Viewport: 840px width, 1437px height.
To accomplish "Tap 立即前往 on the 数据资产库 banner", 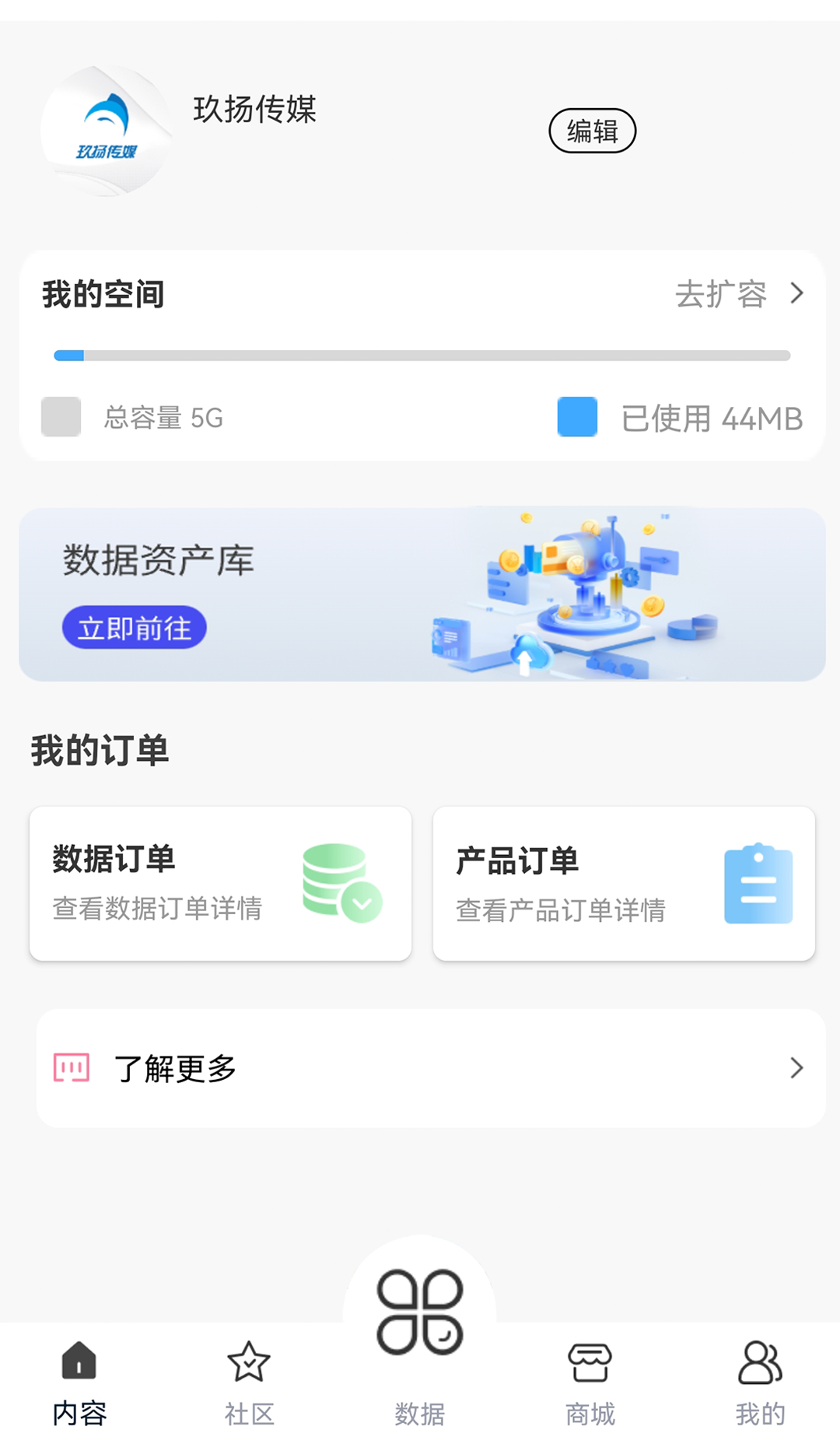I will tap(134, 628).
